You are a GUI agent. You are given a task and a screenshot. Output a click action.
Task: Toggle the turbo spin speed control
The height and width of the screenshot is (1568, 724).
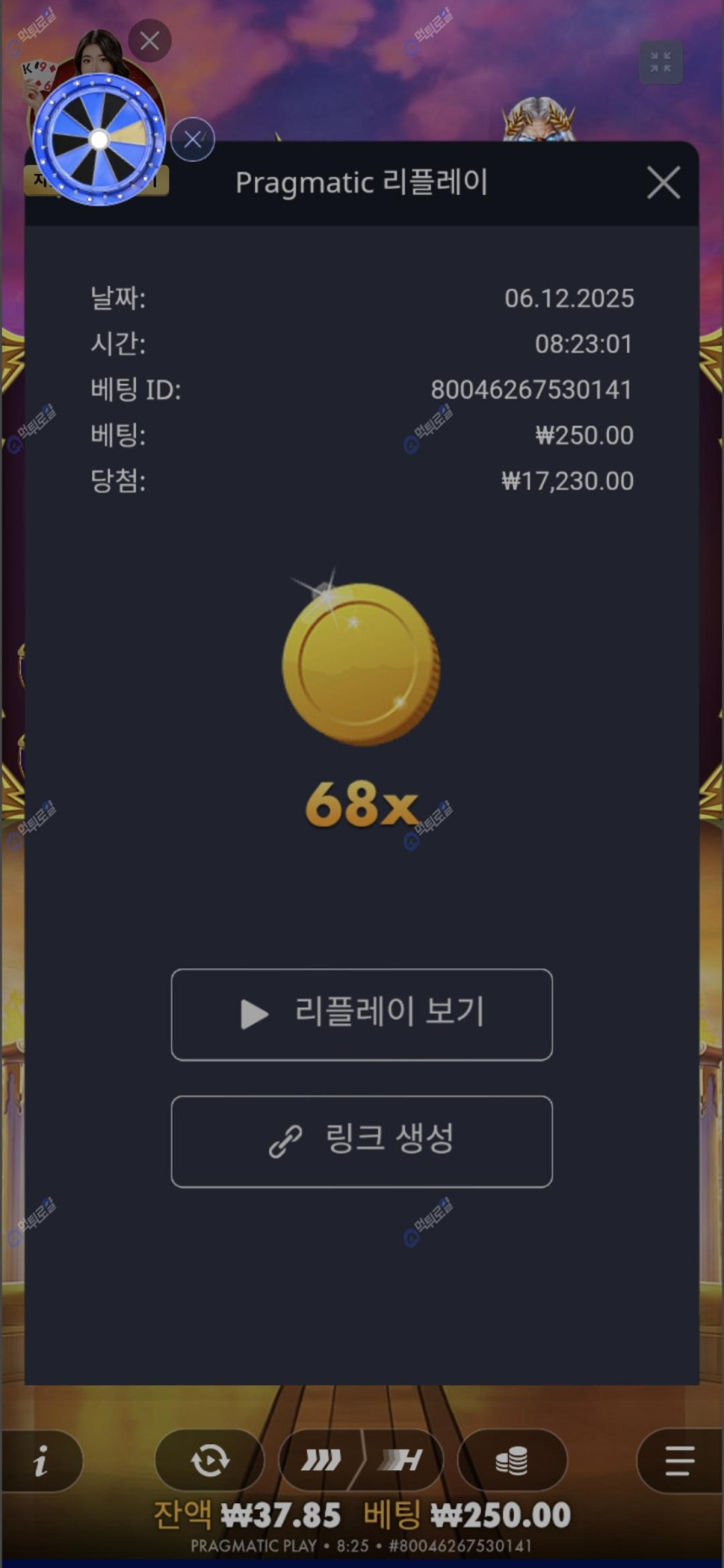[361, 1461]
